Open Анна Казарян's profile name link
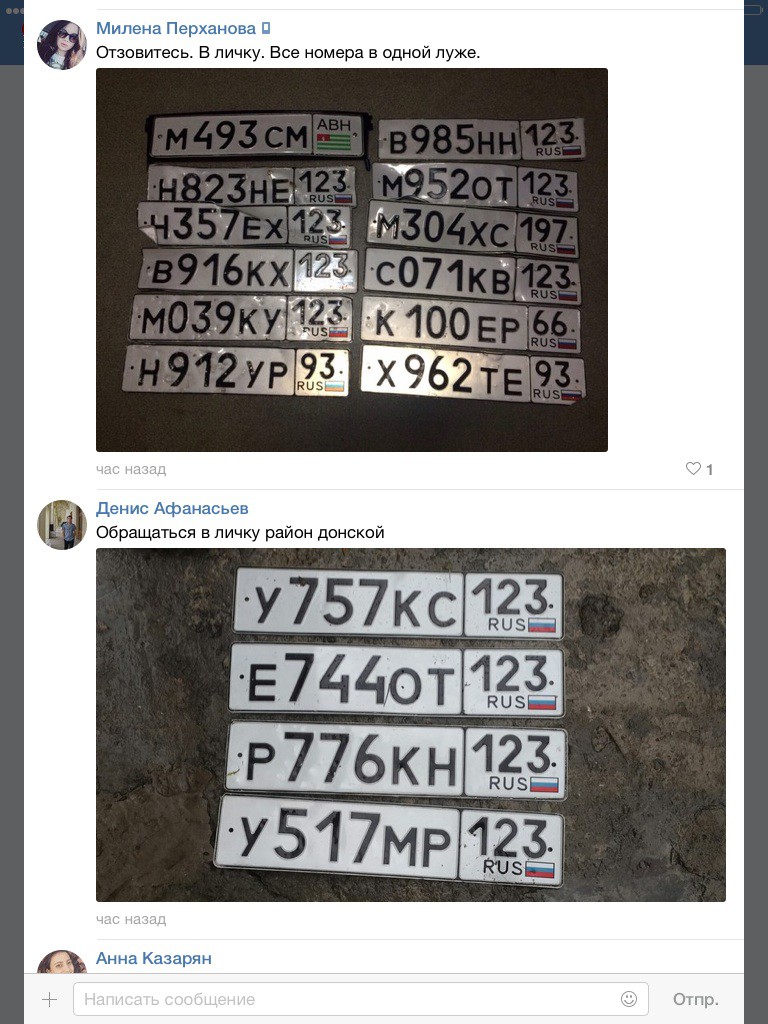This screenshot has height=1024, width=768. pos(154,959)
